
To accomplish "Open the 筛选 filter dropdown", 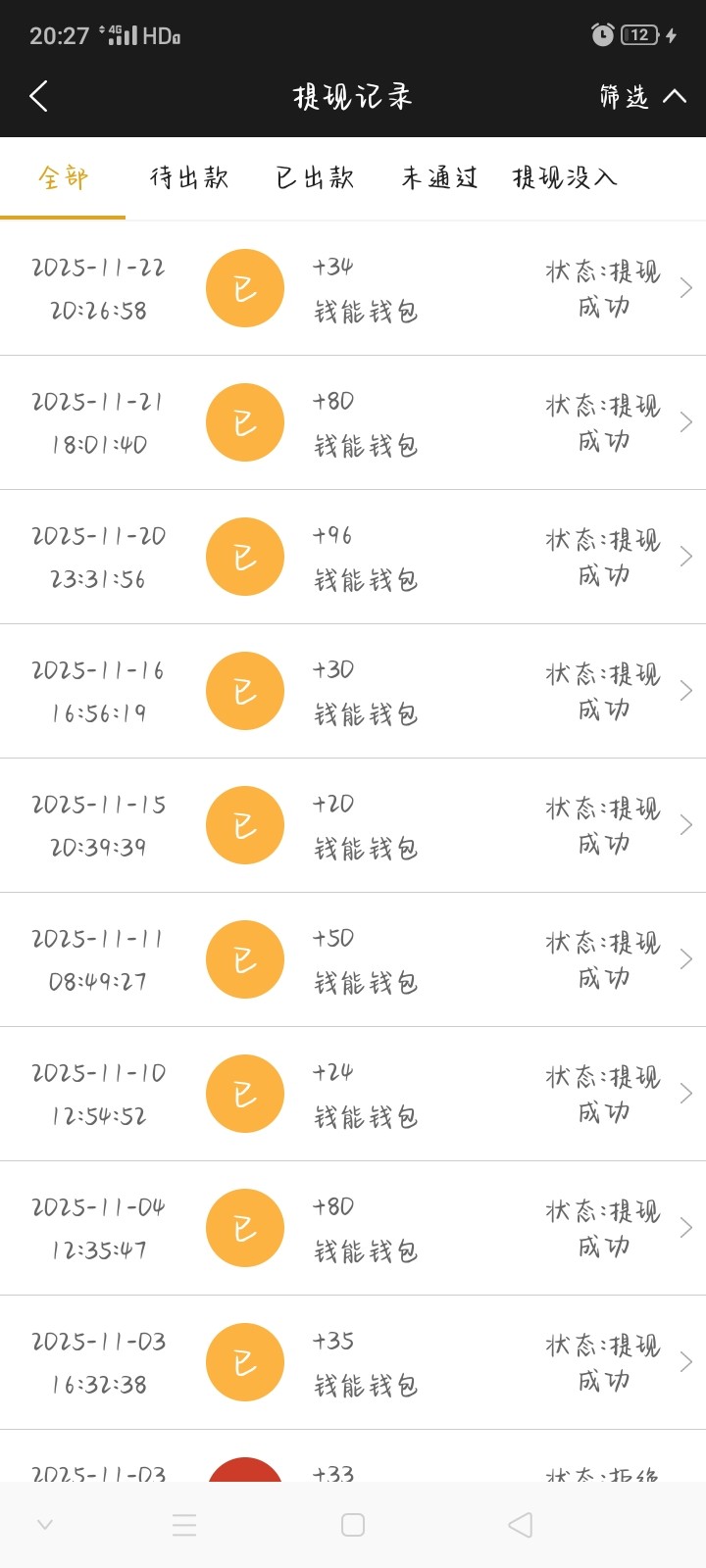I will [x=642, y=96].
